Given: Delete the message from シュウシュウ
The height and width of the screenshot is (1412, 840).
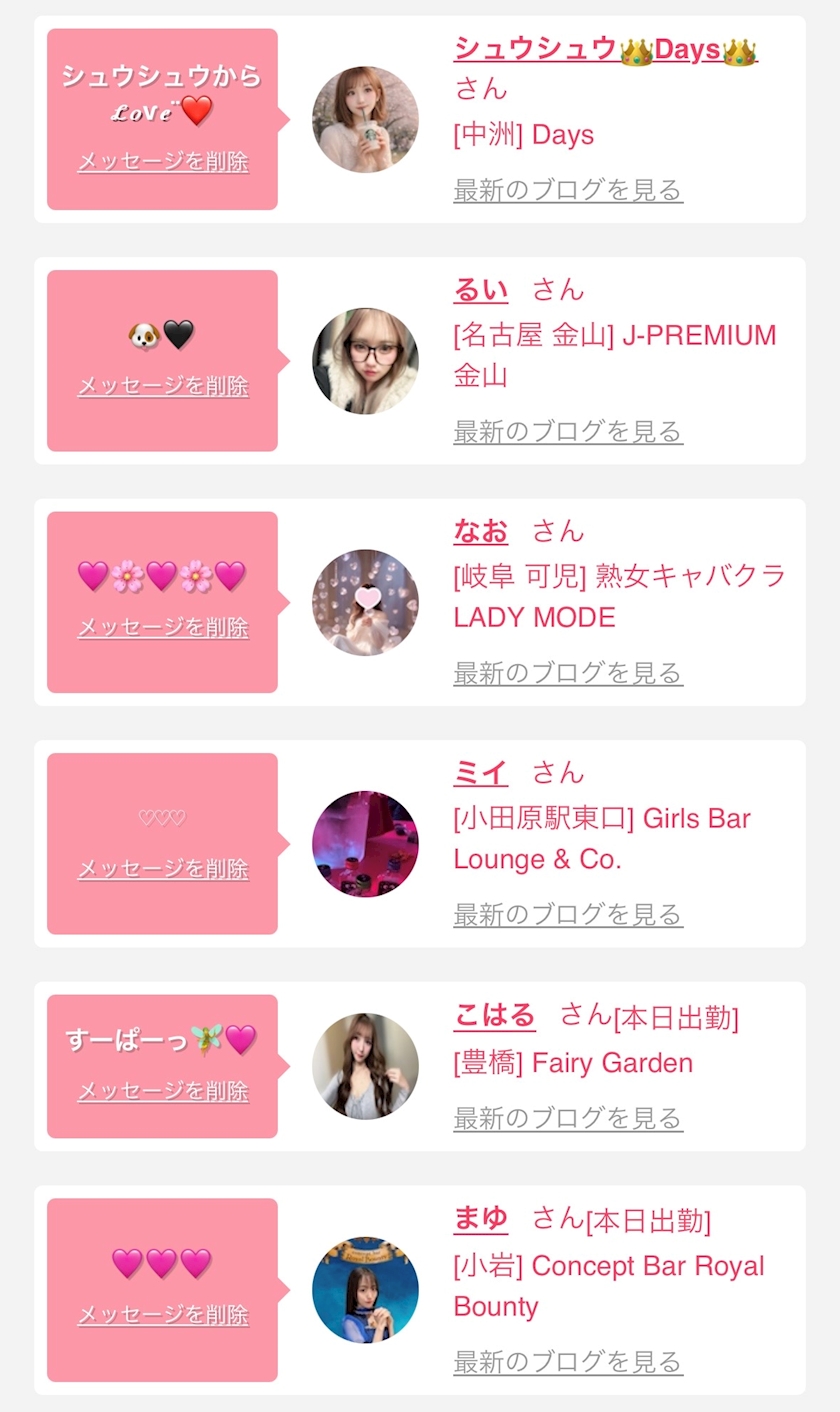Looking at the screenshot, I should point(163,162).
